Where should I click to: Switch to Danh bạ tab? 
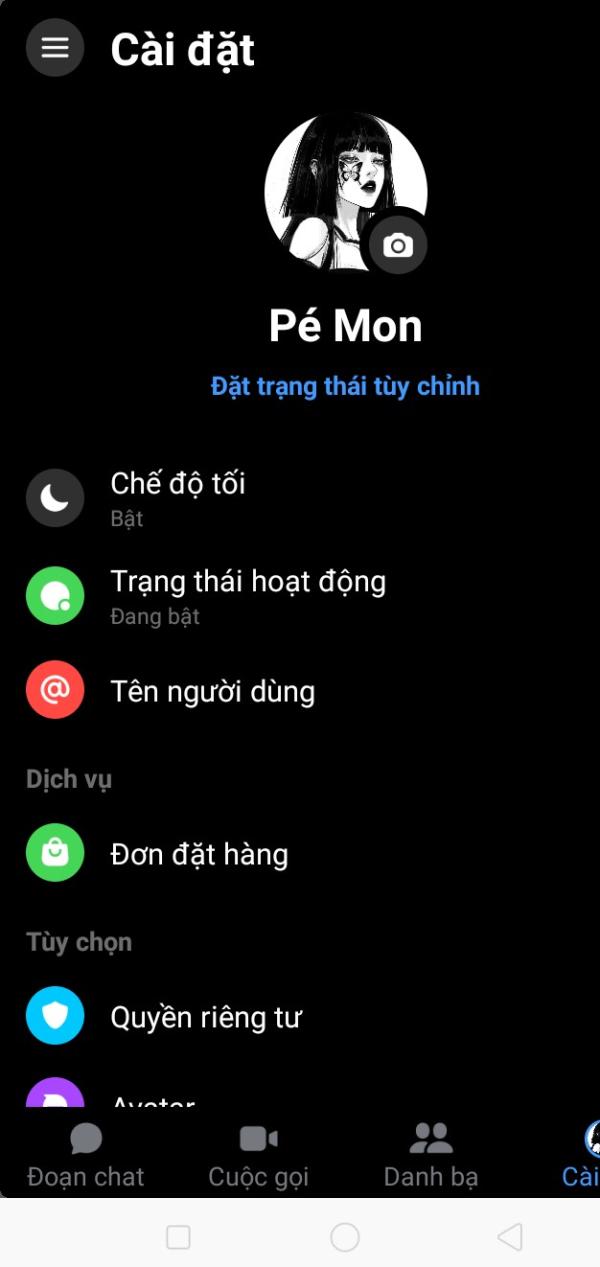431,1155
